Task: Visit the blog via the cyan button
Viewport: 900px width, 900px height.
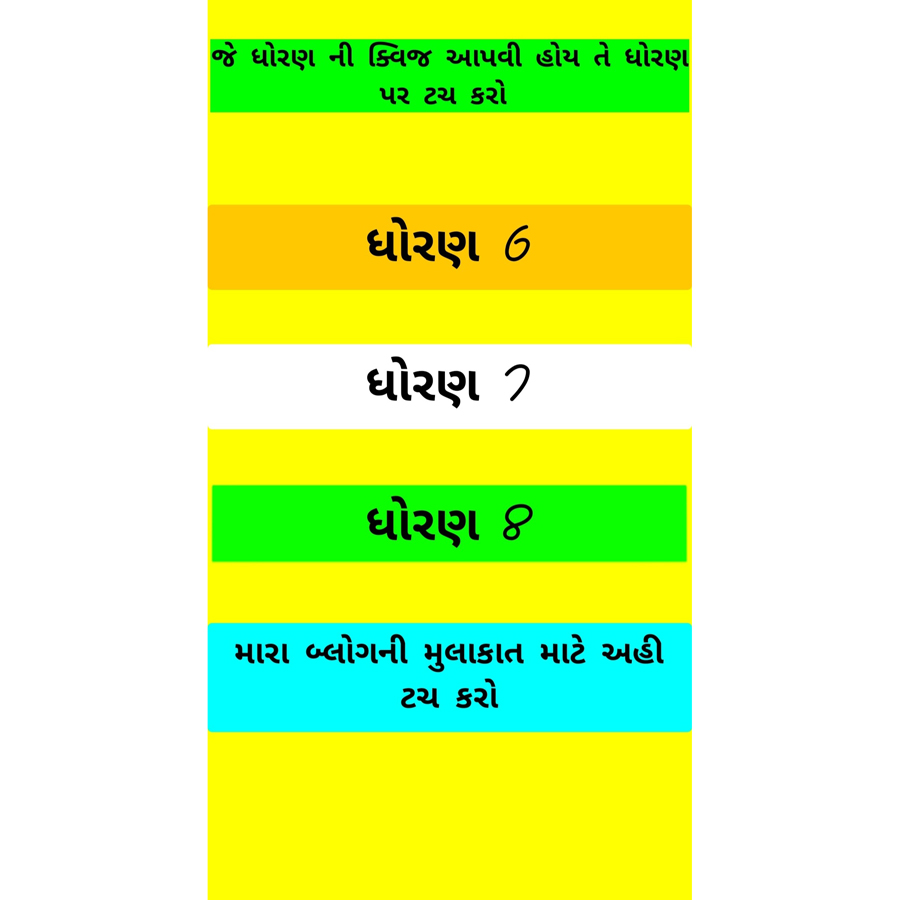Action: tap(449, 677)
